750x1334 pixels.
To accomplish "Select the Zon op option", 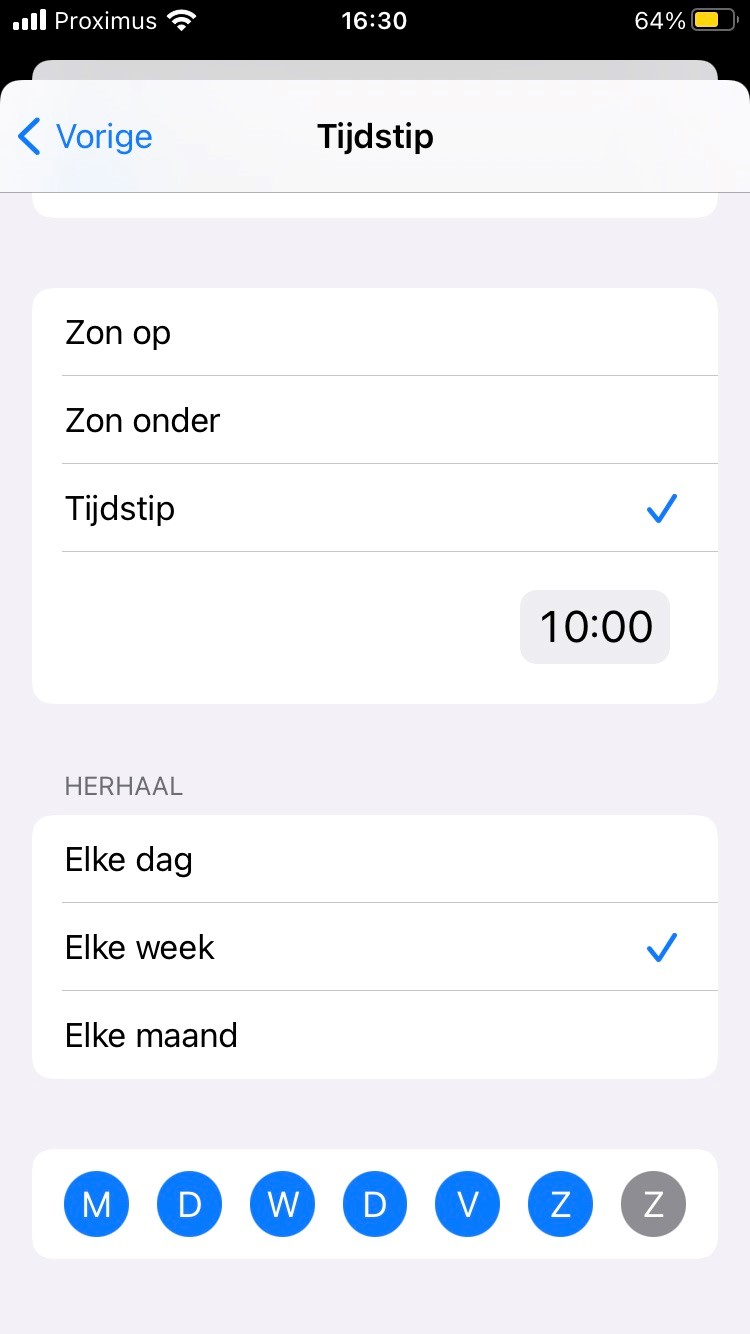I will point(375,333).
